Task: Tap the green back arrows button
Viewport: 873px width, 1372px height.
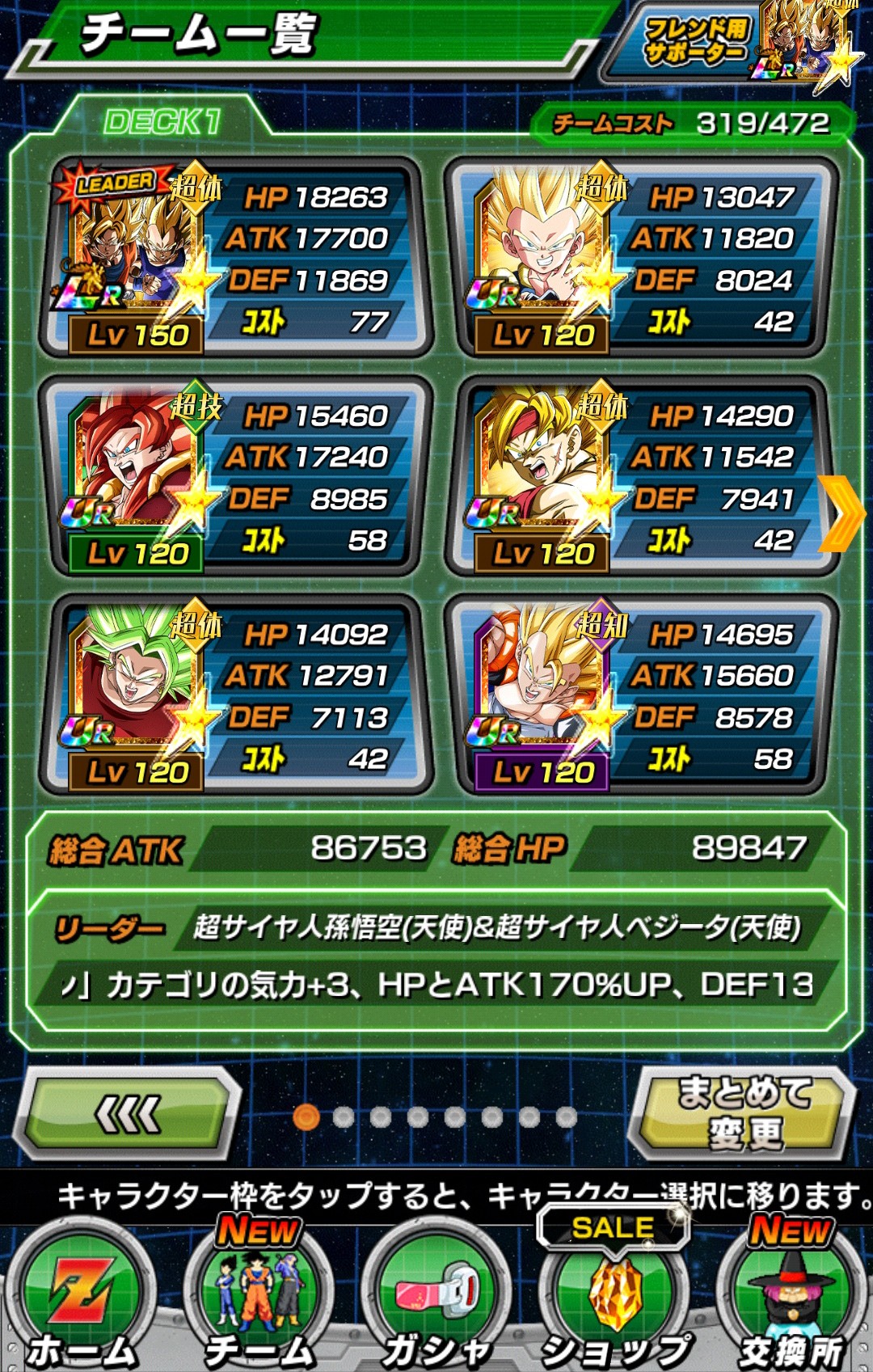Action: [x=129, y=1115]
